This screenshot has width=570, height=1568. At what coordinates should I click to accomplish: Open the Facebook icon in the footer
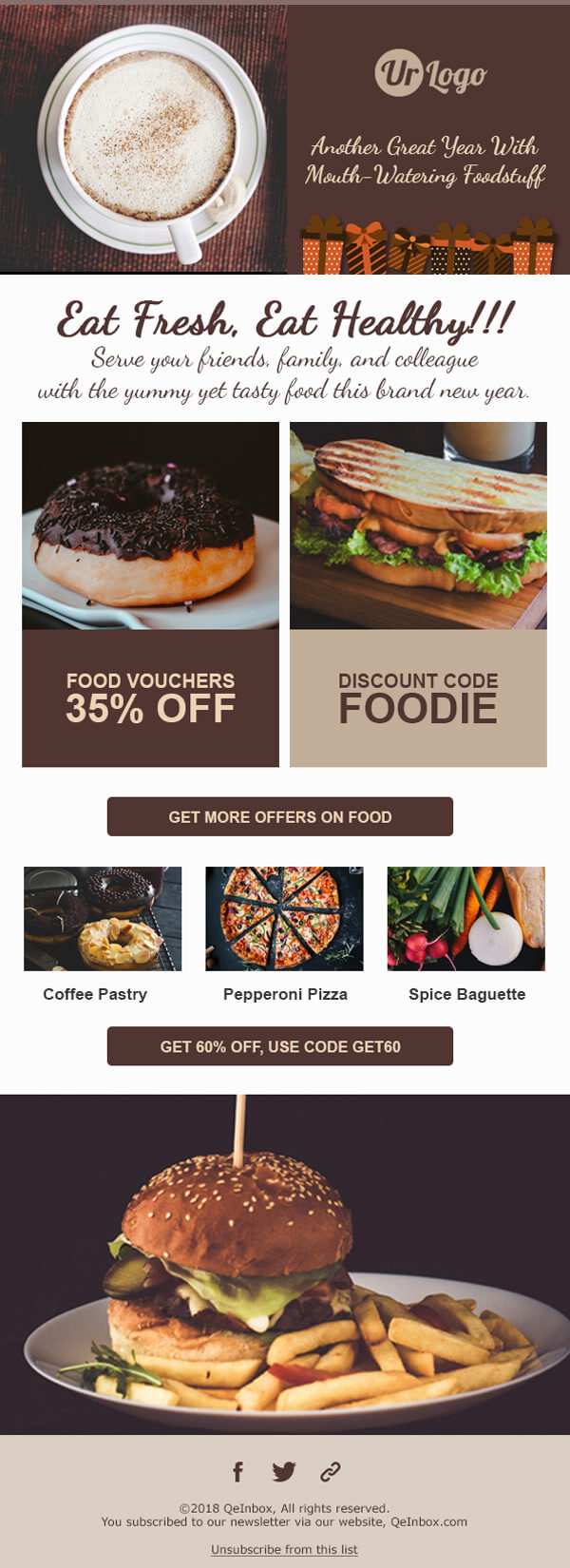238,1471
